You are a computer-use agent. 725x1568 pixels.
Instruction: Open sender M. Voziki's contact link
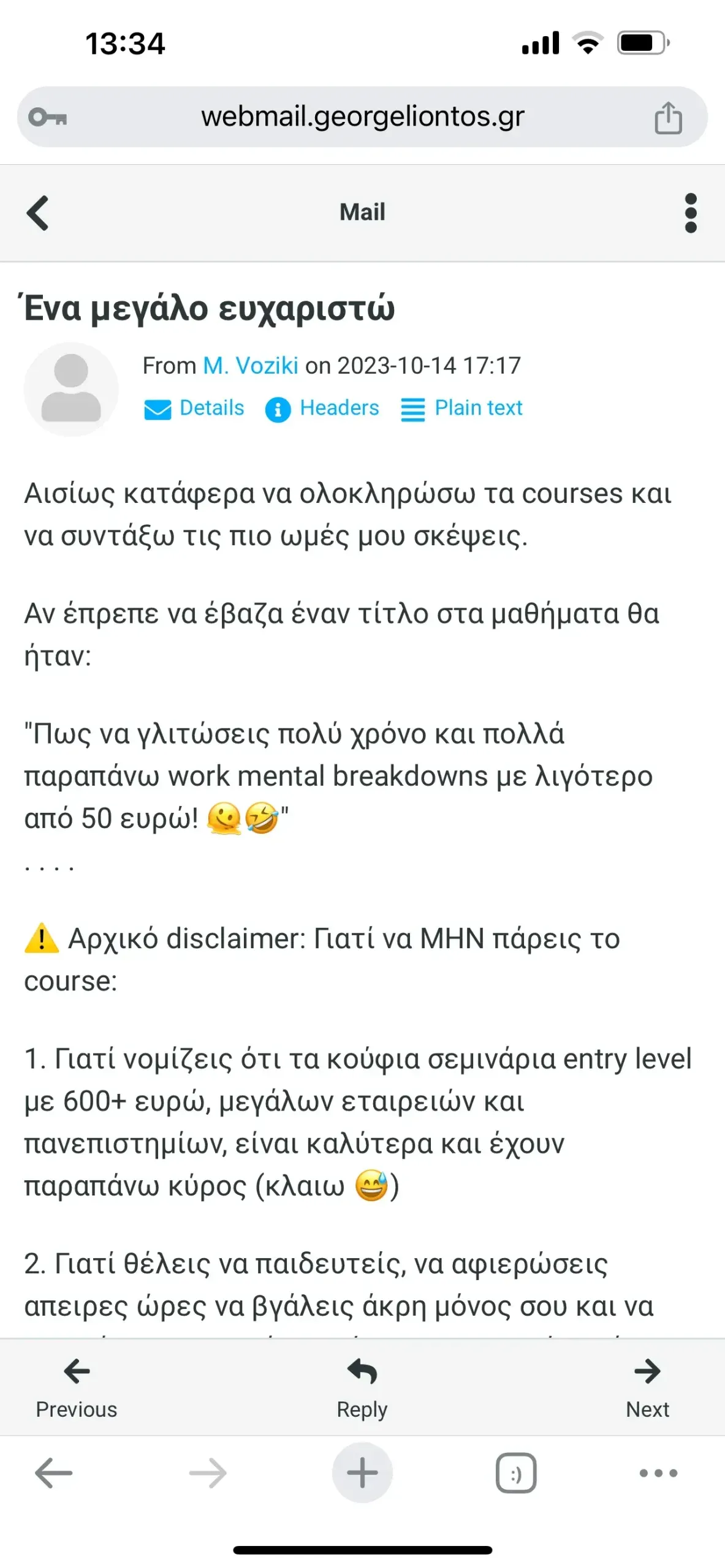[251, 365]
